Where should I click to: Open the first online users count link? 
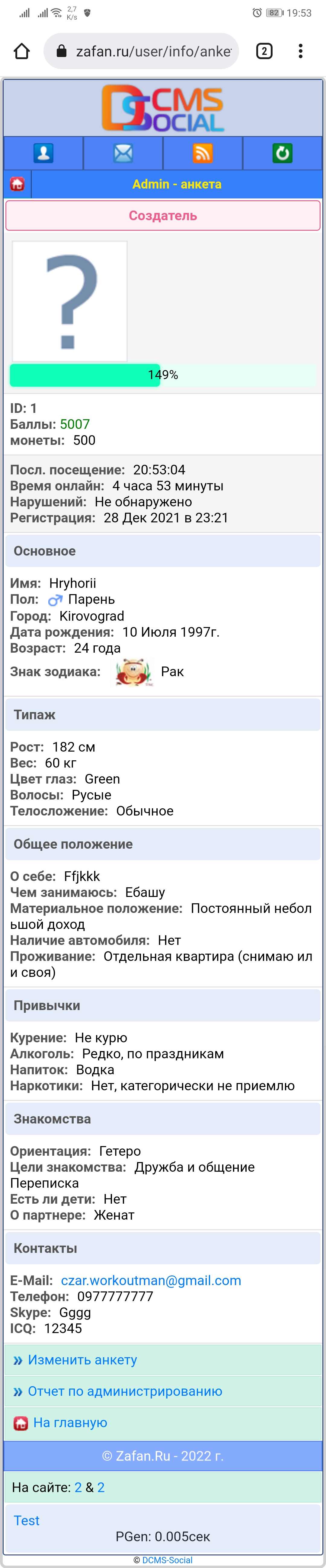click(x=78, y=1487)
